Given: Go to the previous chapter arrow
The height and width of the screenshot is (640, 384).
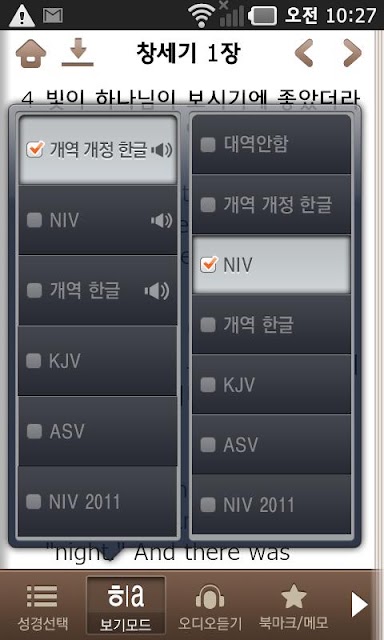Looking at the screenshot, I should (x=304, y=53).
